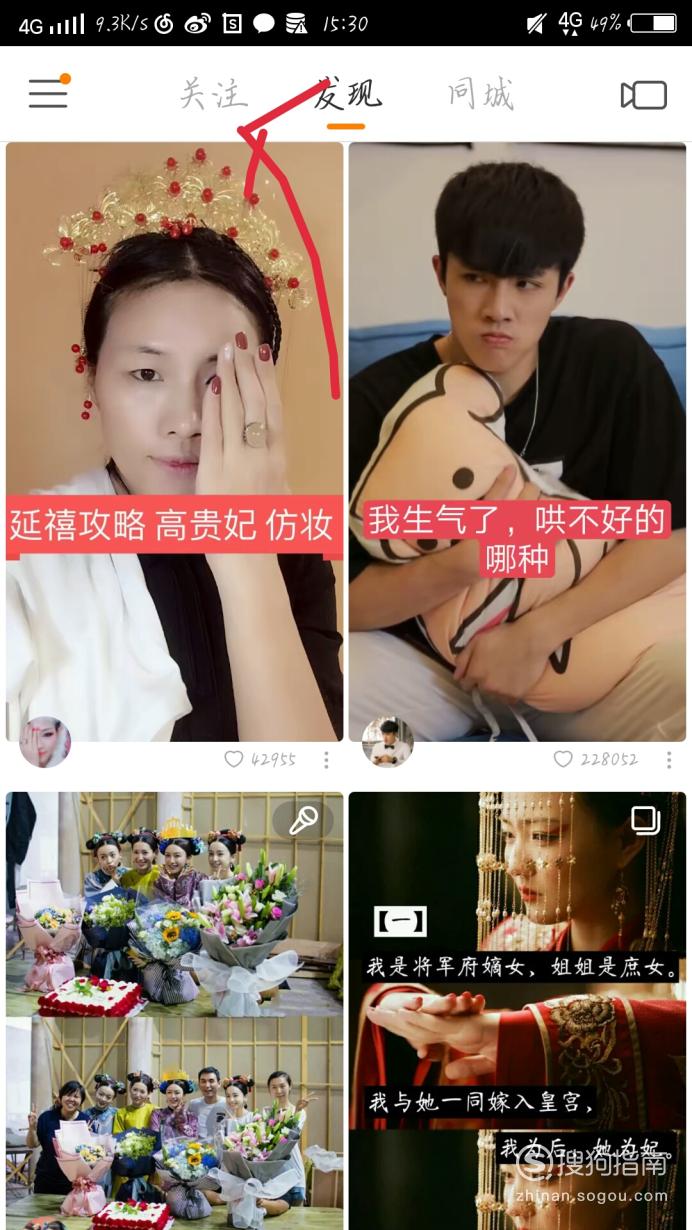Open the 我生气了，哄不好的哪种 video

tap(517, 441)
